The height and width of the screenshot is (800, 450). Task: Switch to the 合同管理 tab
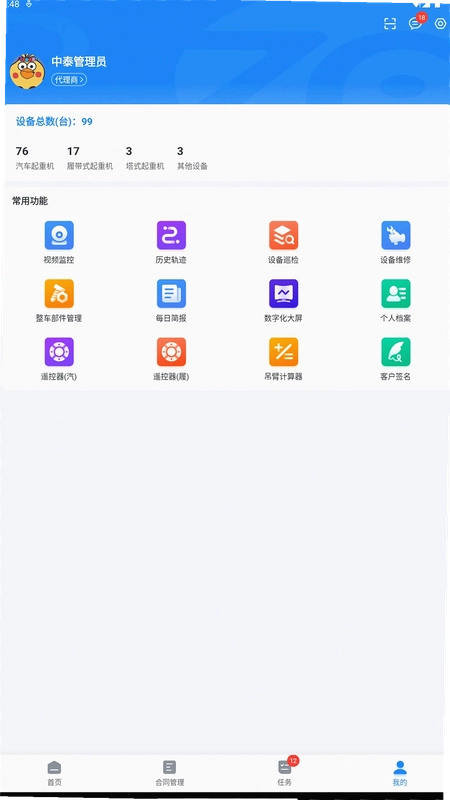(169, 773)
